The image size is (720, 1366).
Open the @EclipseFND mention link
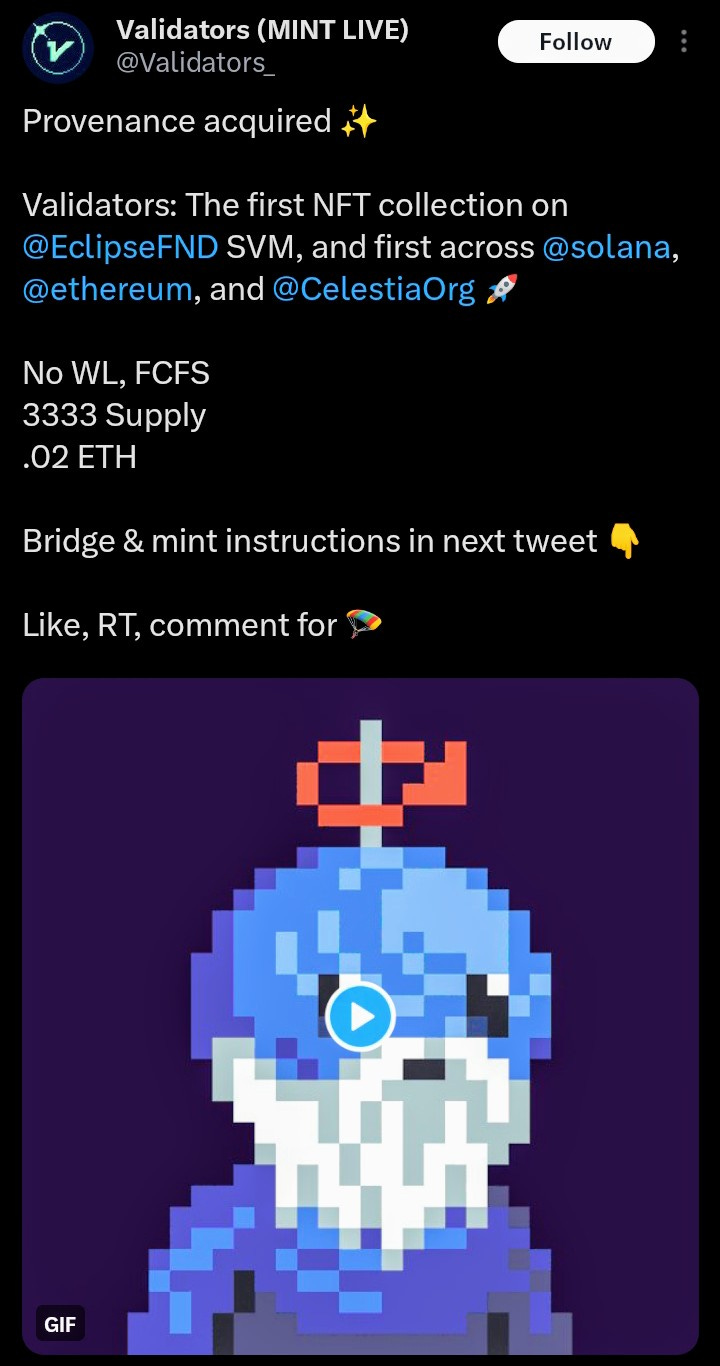120,247
